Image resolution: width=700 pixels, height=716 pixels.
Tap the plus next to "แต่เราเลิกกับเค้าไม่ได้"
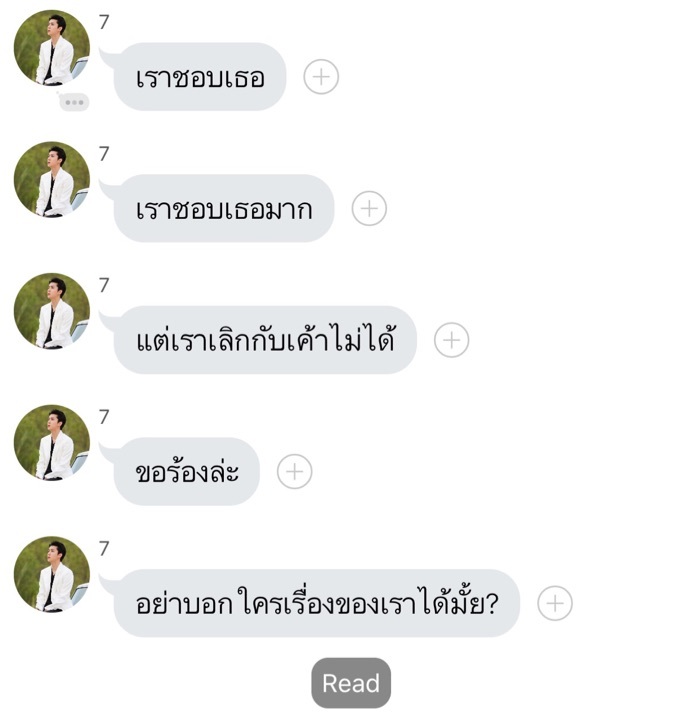pyautogui.click(x=451, y=340)
